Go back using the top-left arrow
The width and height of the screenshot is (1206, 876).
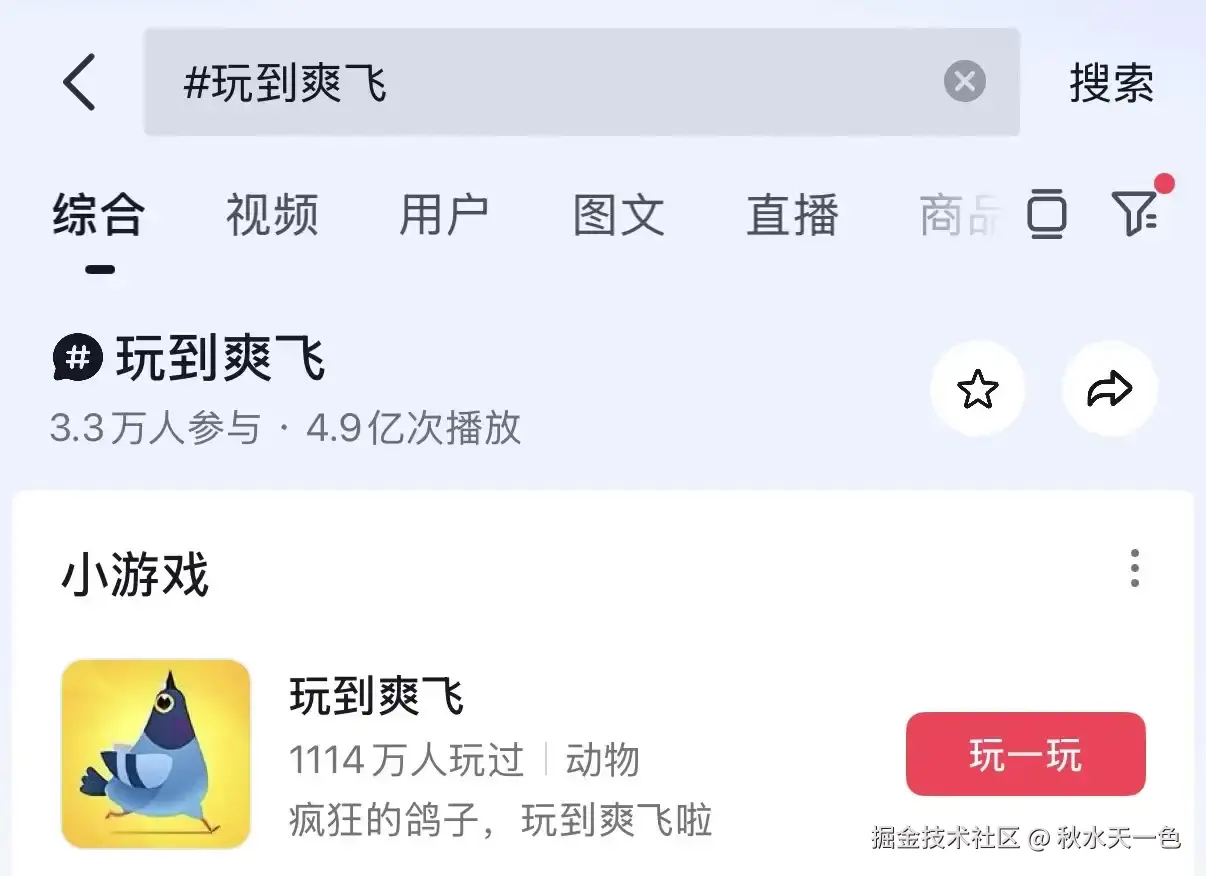pyautogui.click(x=80, y=82)
